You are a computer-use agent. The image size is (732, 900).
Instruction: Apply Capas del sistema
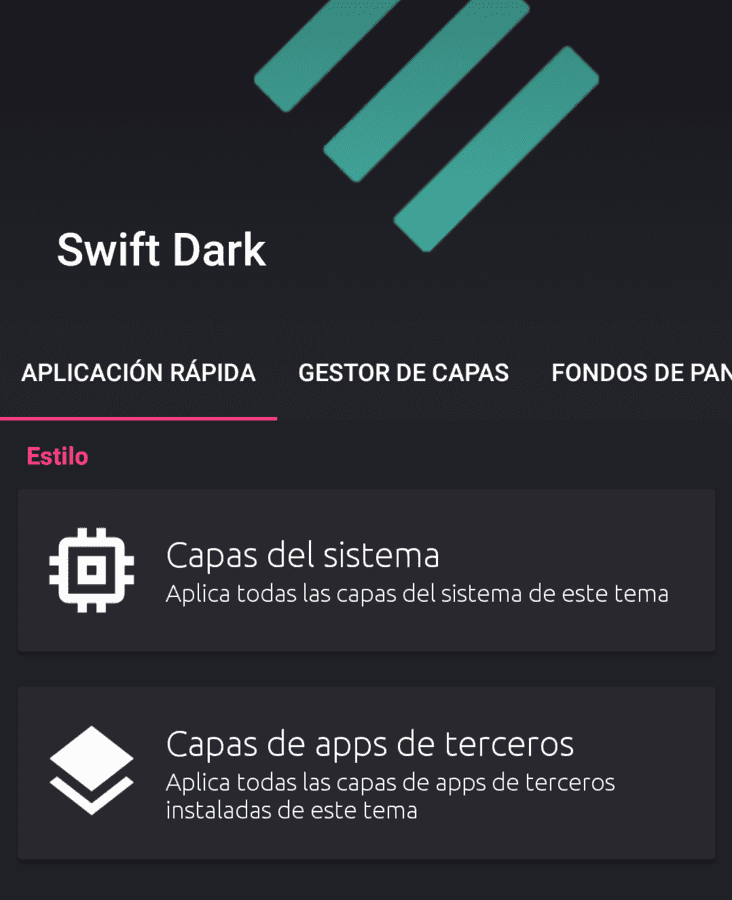(x=366, y=570)
